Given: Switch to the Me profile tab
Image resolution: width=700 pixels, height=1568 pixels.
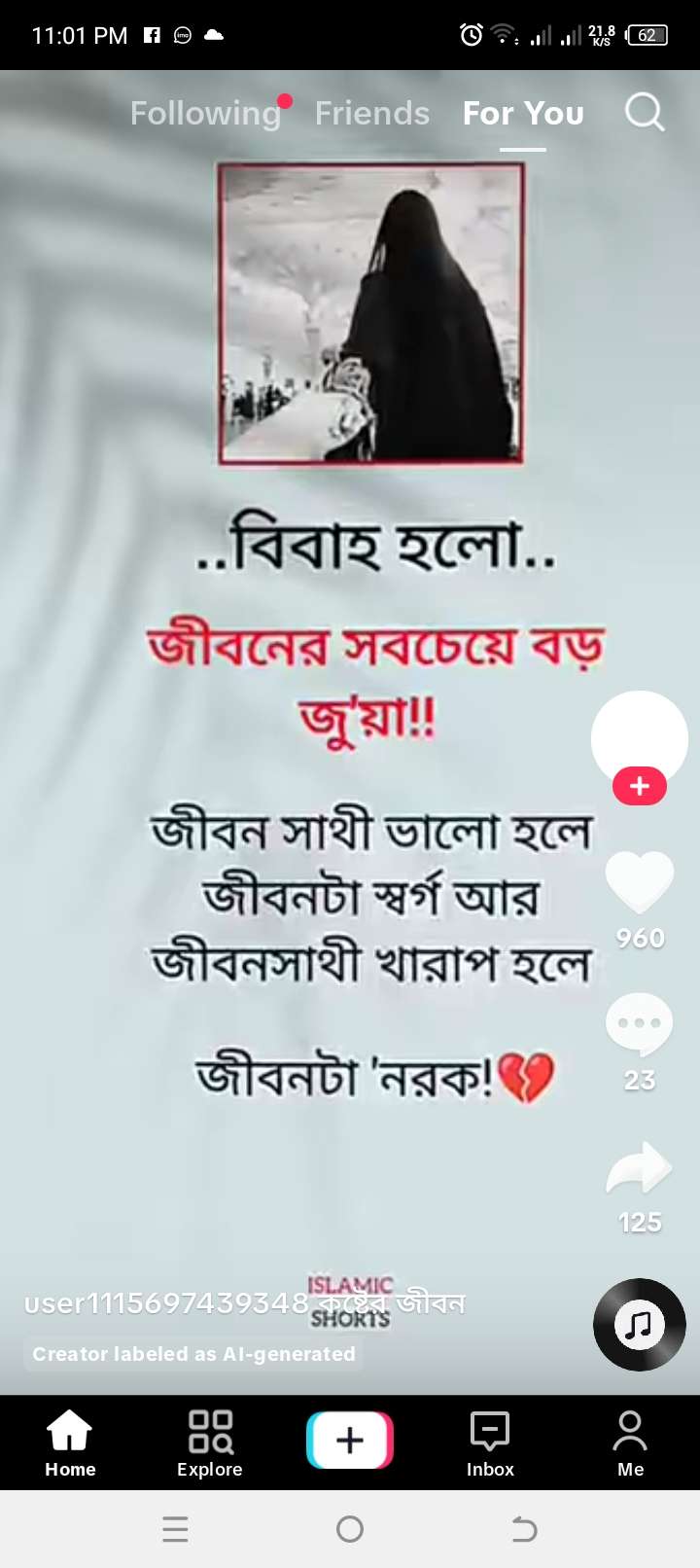Looking at the screenshot, I should (630, 1443).
